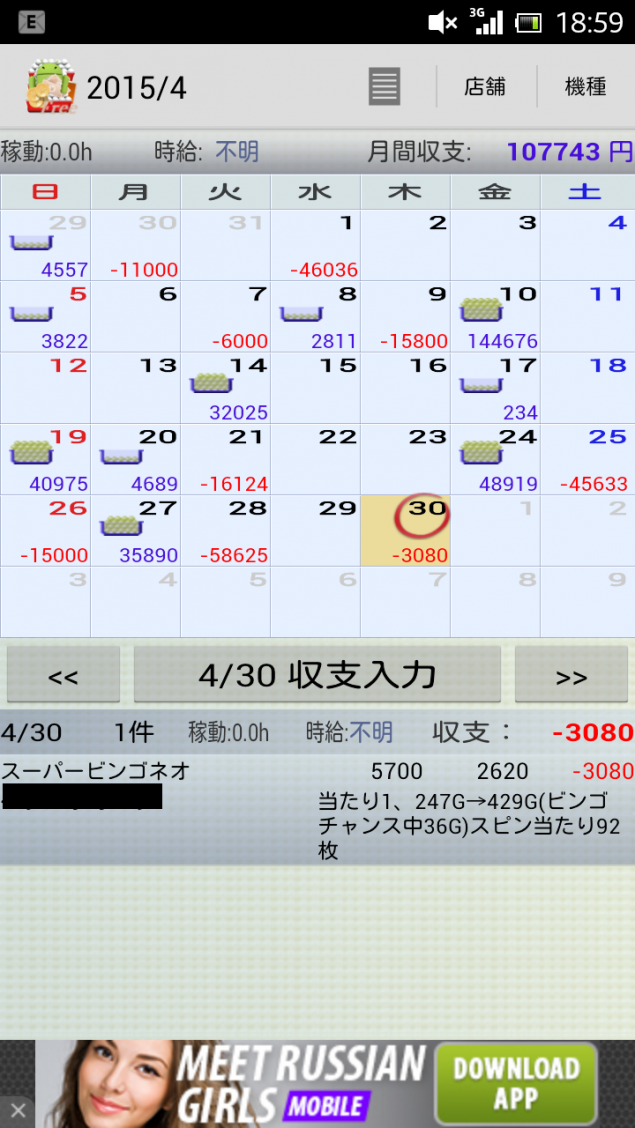
Task: Open the 2015/4 month title
Action: tap(136, 88)
